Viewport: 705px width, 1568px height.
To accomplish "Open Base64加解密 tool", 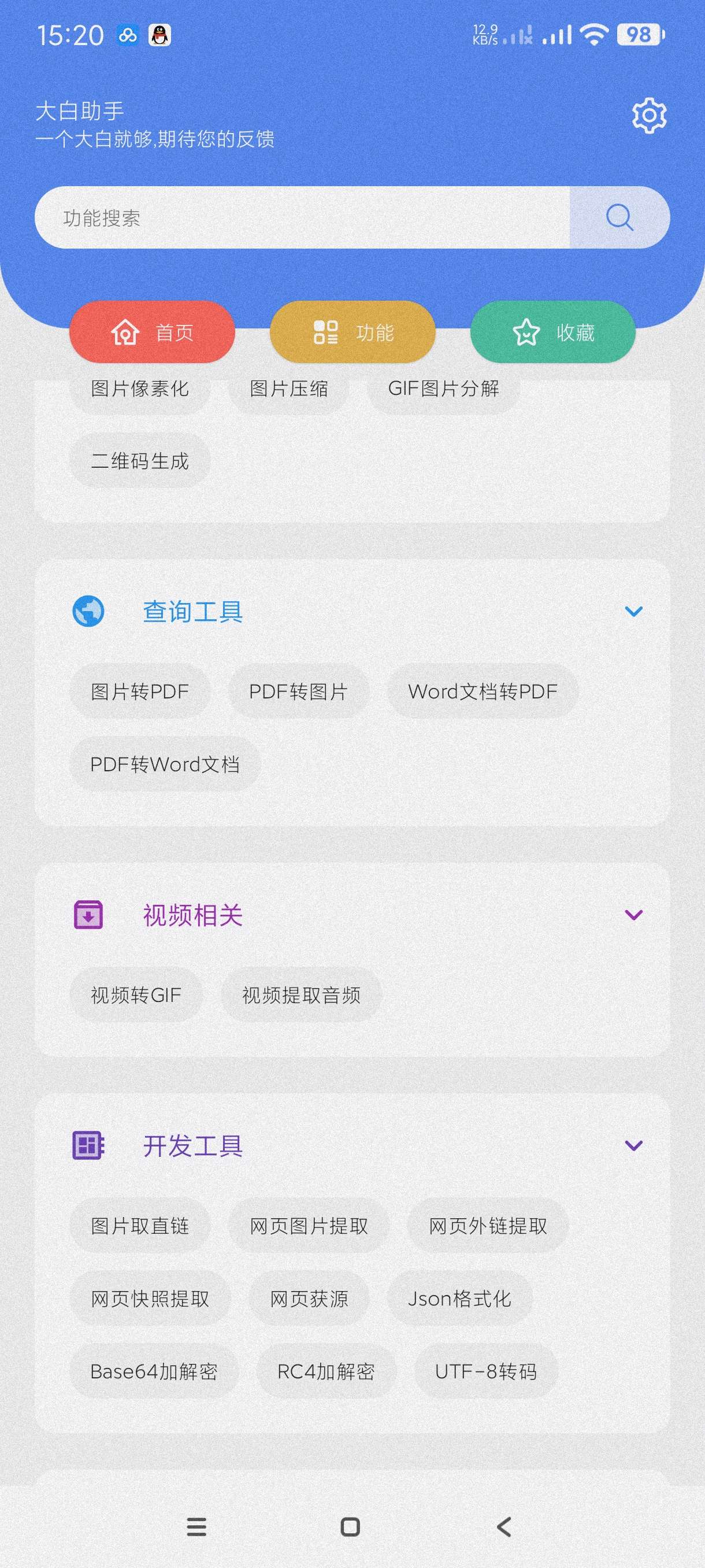I will click(x=154, y=1371).
